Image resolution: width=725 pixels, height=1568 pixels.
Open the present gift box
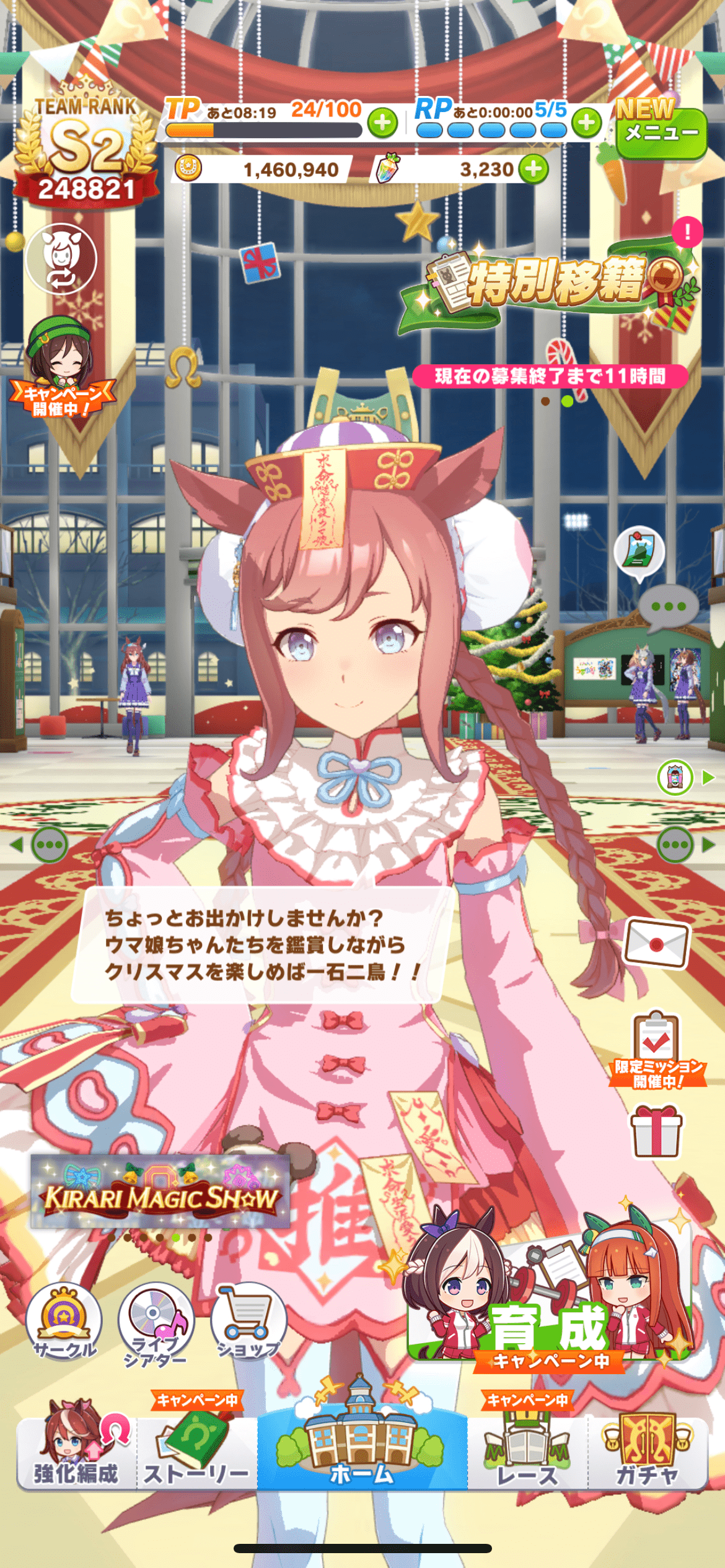pos(656,1132)
